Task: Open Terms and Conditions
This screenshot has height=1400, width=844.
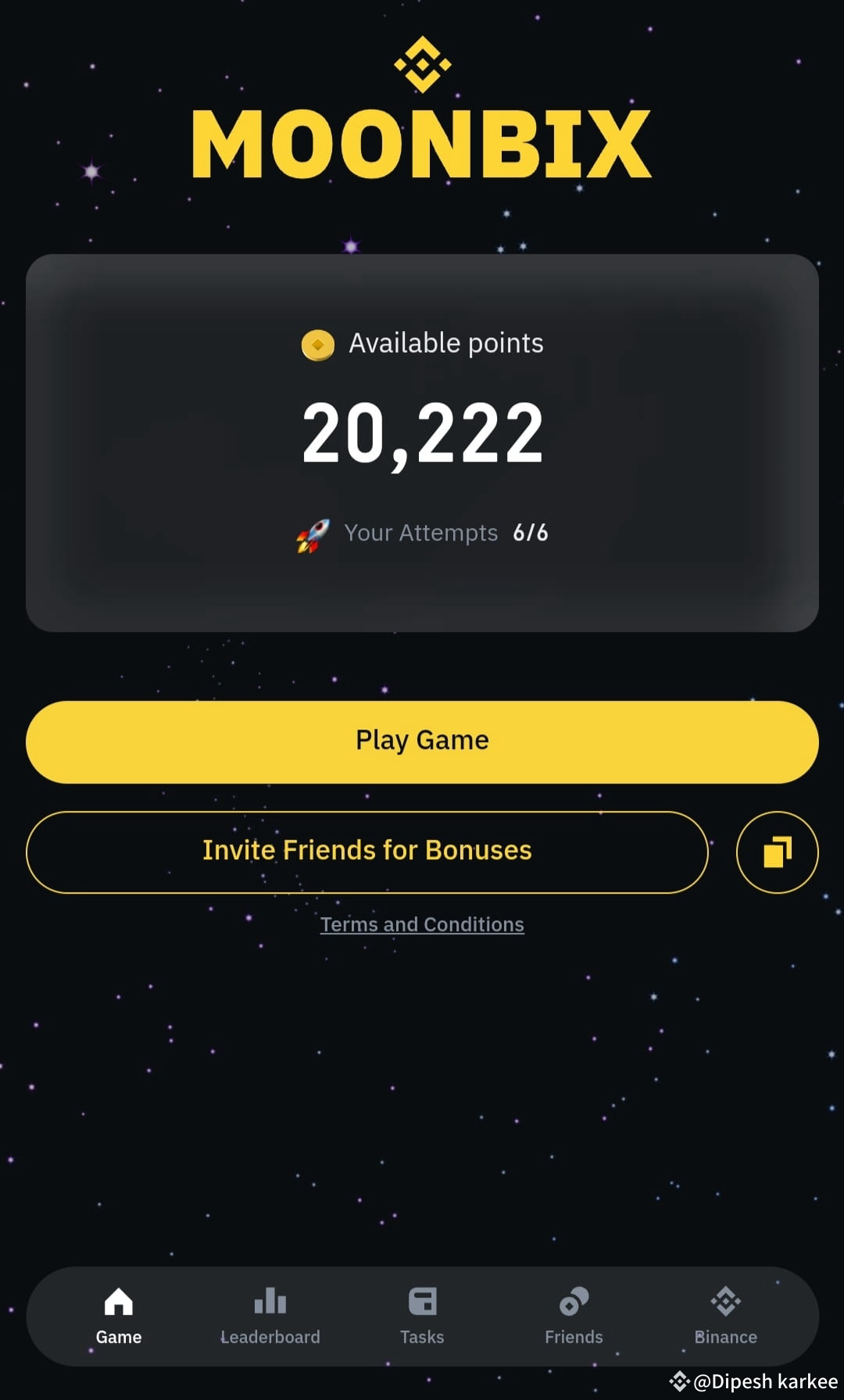Action: pyautogui.click(x=422, y=923)
